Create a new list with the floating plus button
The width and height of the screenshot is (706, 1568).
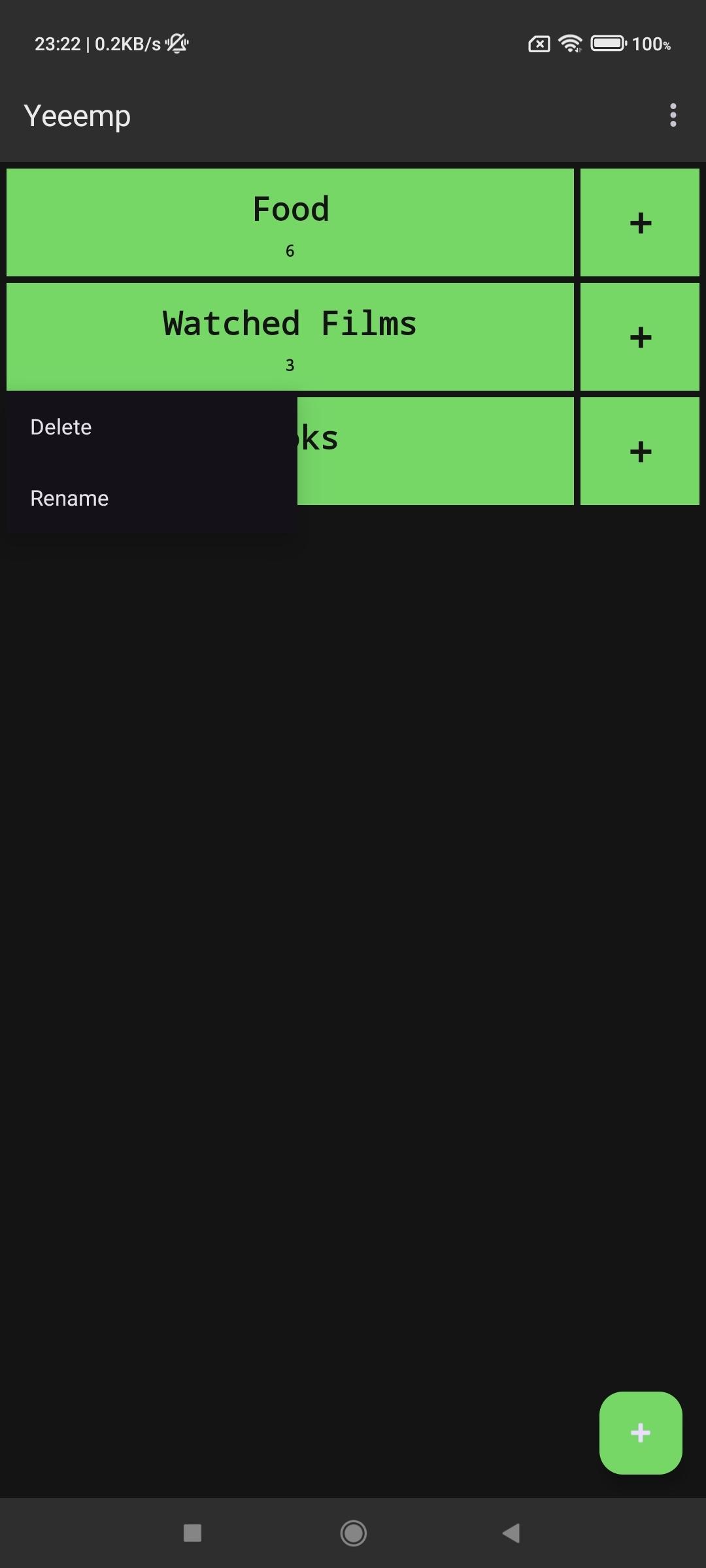(x=640, y=1433)
